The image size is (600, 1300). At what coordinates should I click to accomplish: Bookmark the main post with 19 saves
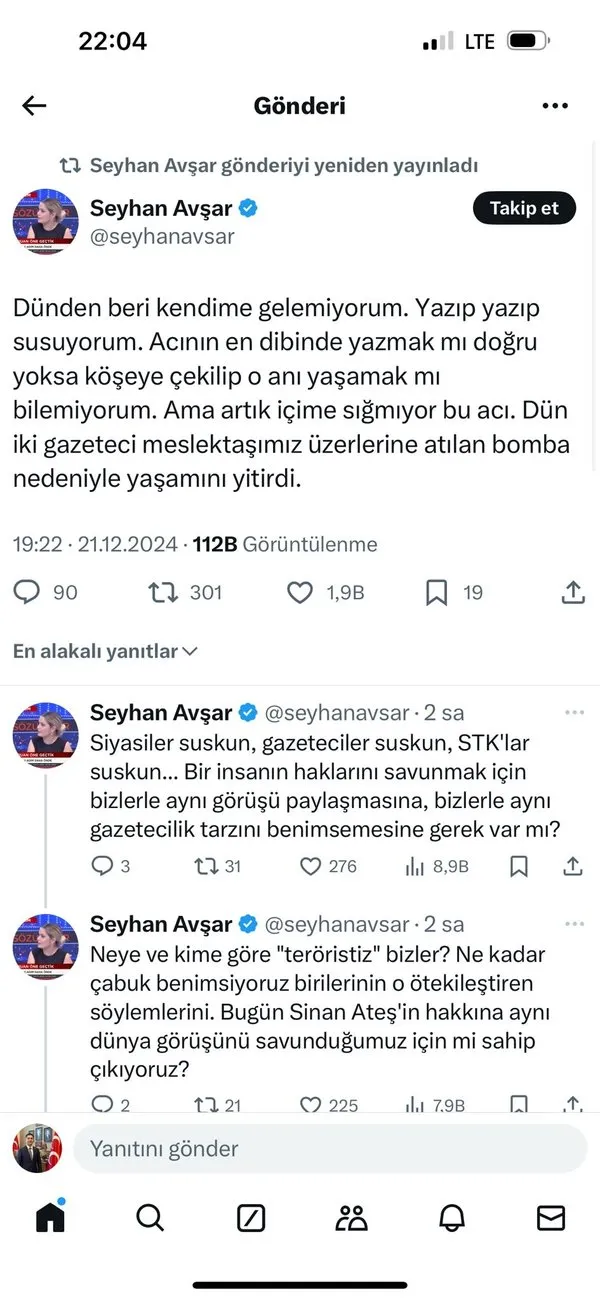[437, 593]
